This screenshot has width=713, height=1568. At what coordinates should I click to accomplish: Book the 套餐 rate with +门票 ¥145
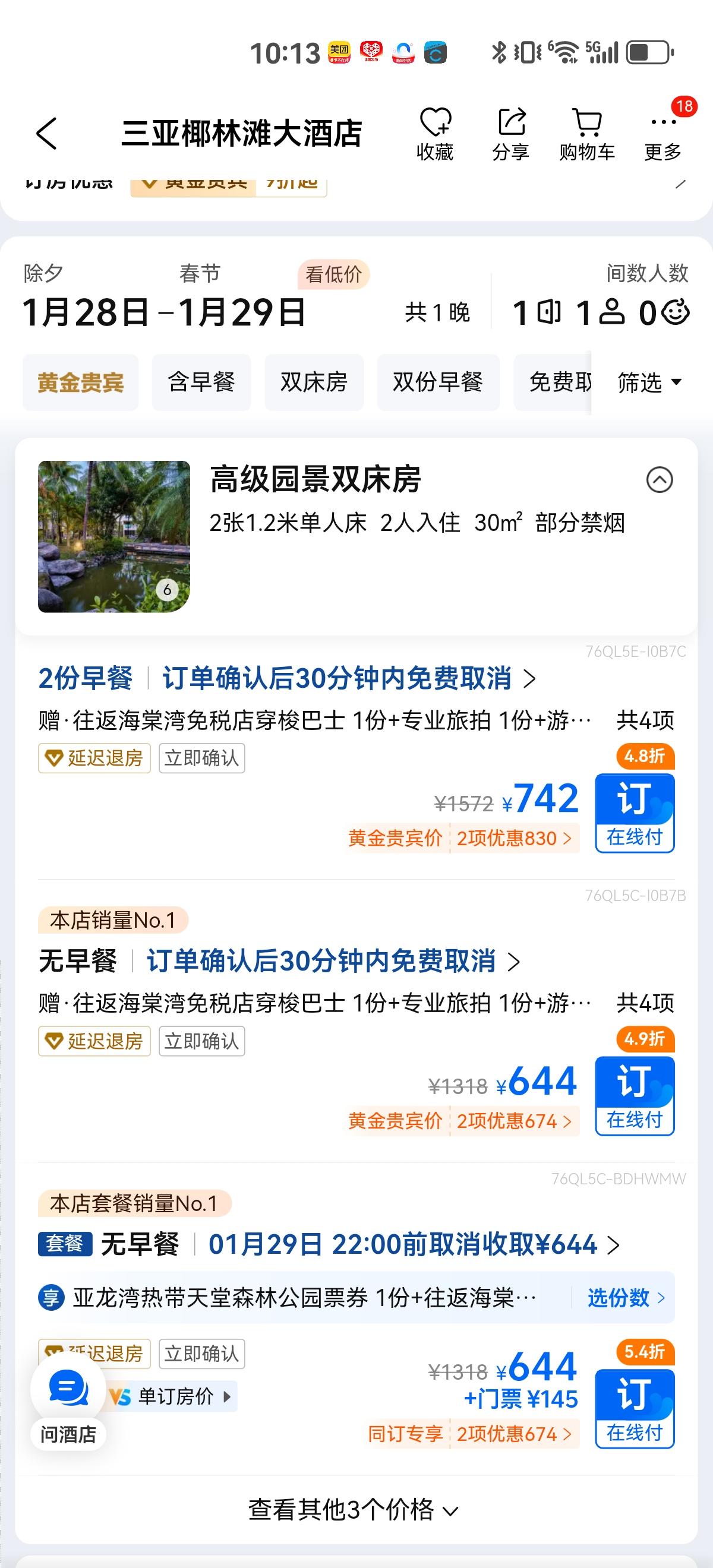coord(635,1408)
